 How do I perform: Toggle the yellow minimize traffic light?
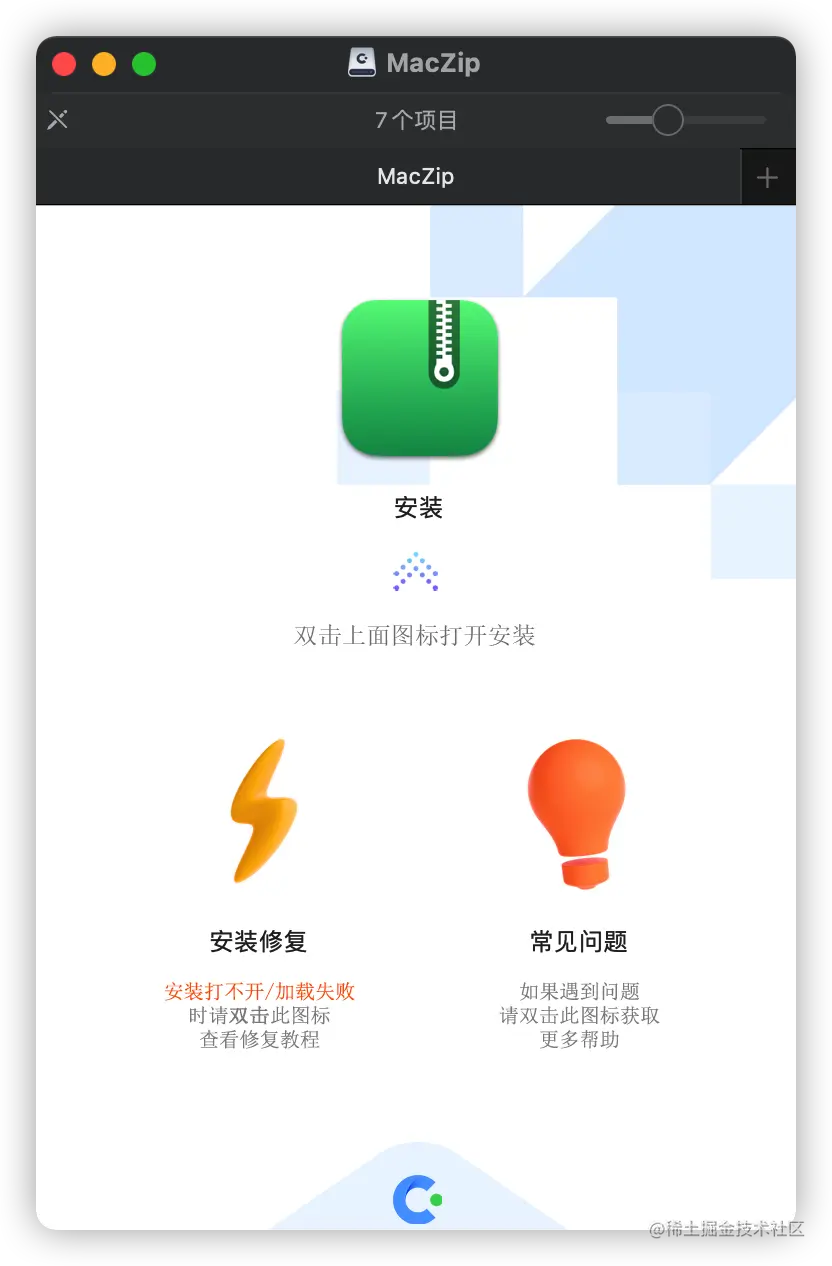(x=104, y=63)
